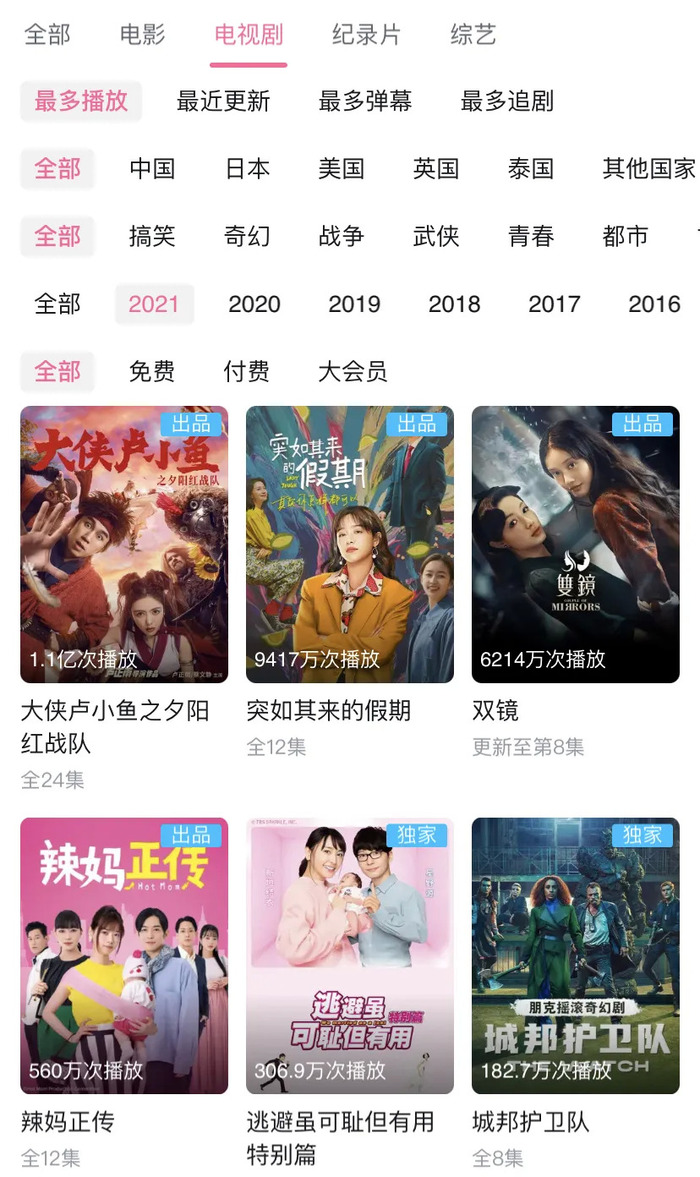The image size is (700, 1177).
Task: Switch to the 纪录片 tab
Action: (366, 35)
